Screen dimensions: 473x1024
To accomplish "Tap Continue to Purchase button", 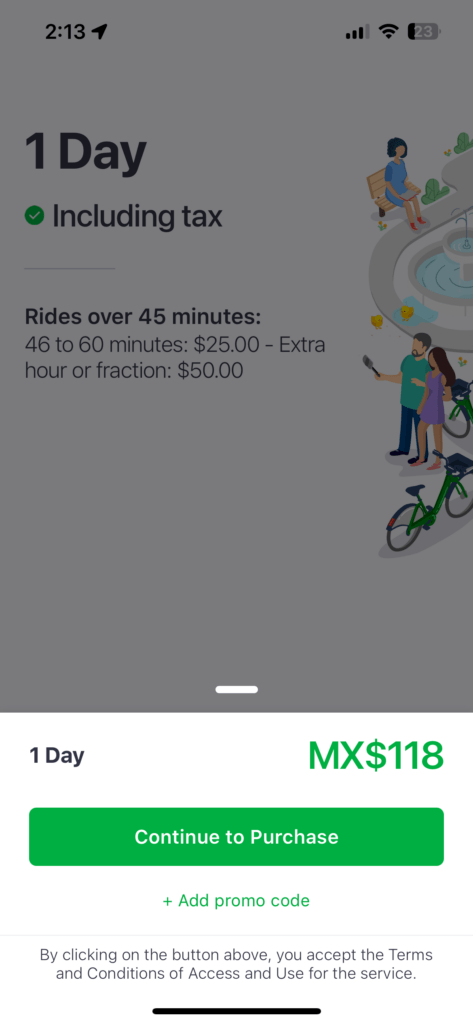I will point(236,837).
